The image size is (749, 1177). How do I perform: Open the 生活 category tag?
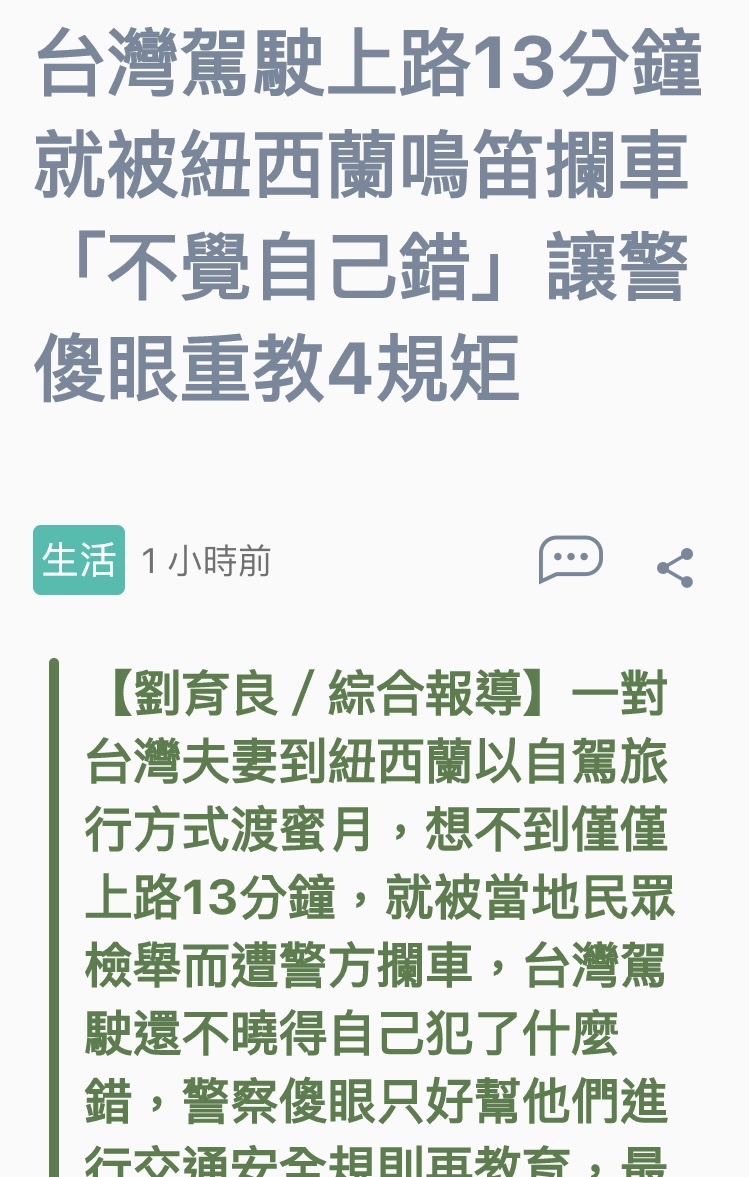79,560
